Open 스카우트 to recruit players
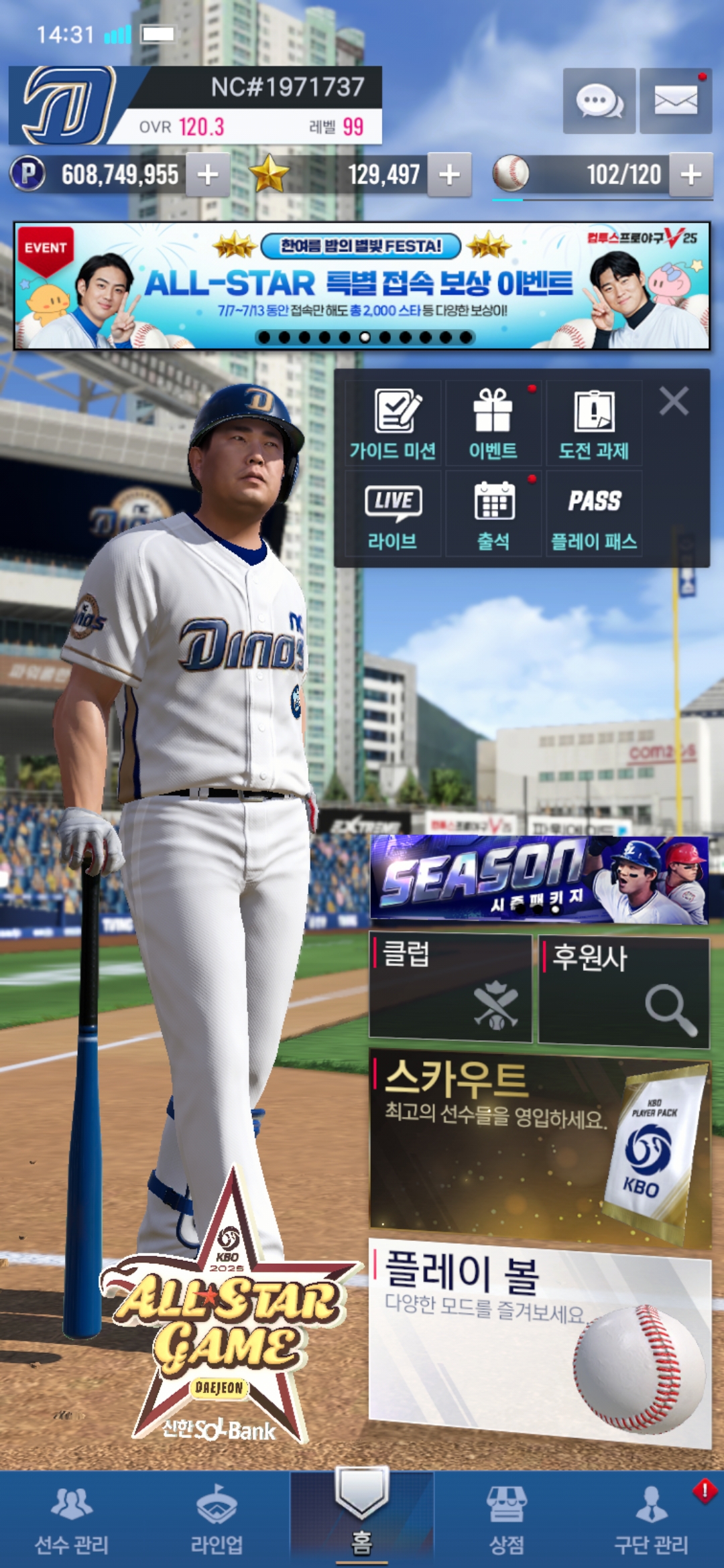This screenshot has height=1568, width=724. [x=540, y=1147]
